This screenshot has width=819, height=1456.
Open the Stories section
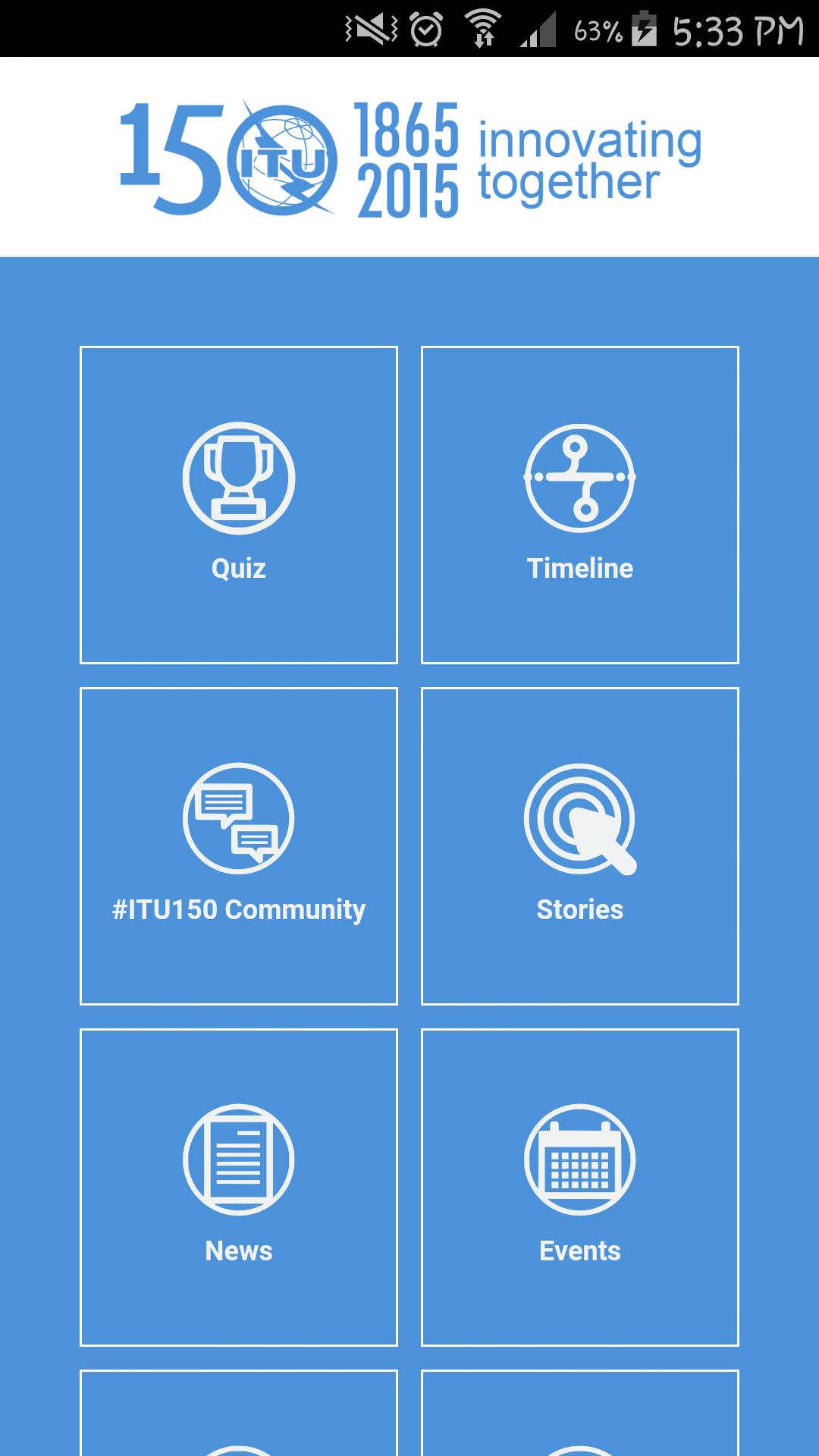click(579, 846)
